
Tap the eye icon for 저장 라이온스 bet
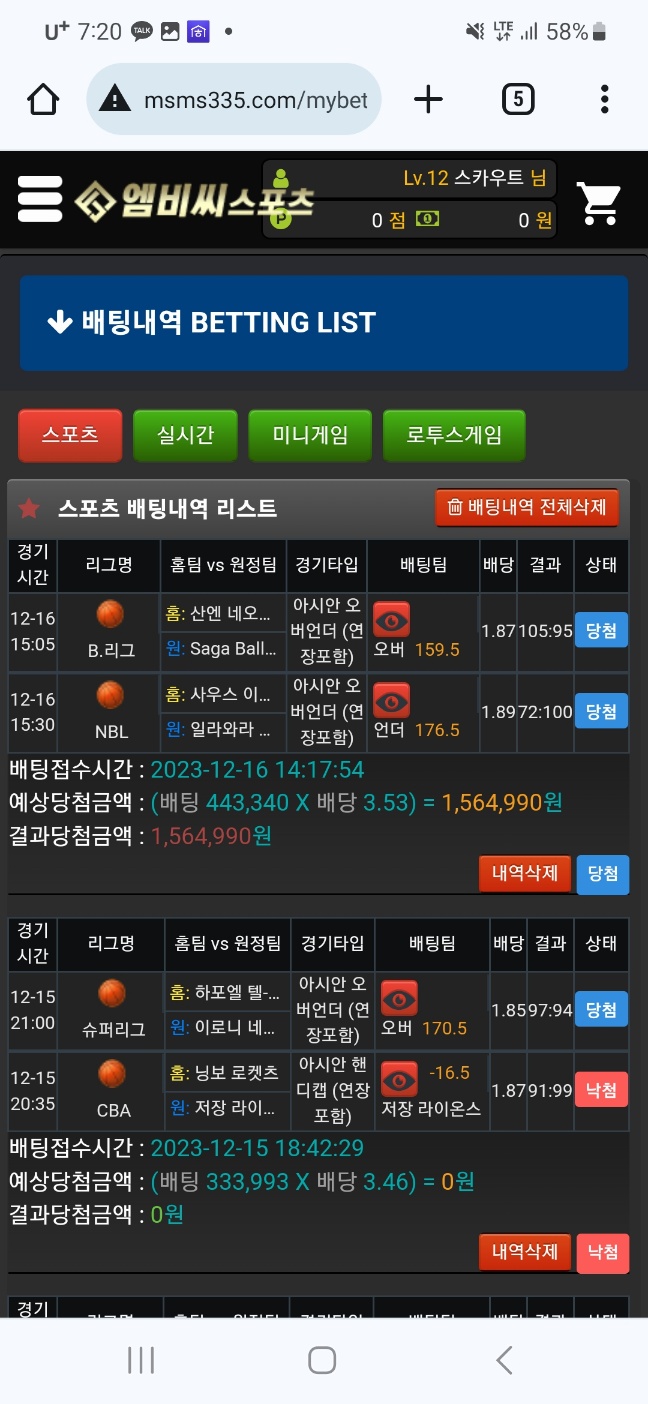click(x=399, y=1079)
